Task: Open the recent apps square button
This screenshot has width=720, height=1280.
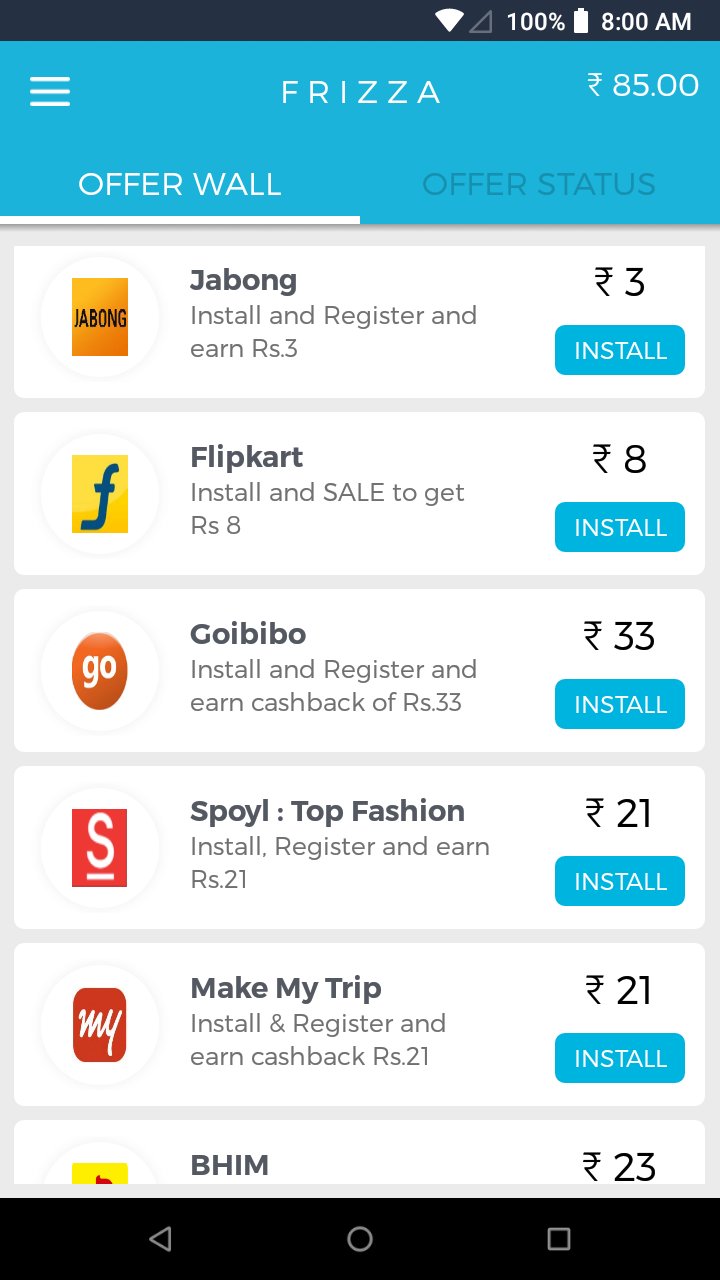Action: (558, 1237)
